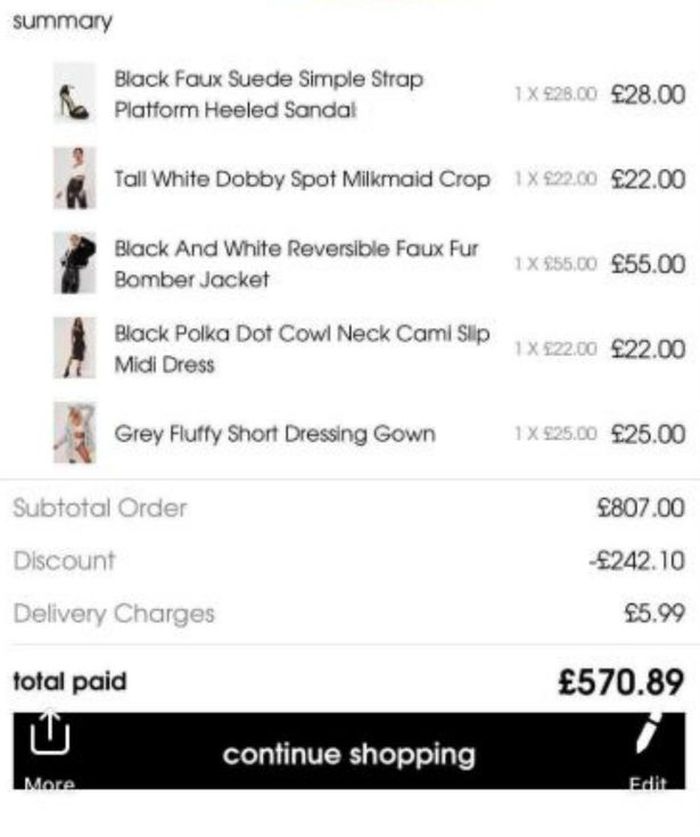Tap the continue shopping button
This screenshot has width=700, height=837.
tap(348, 753)
